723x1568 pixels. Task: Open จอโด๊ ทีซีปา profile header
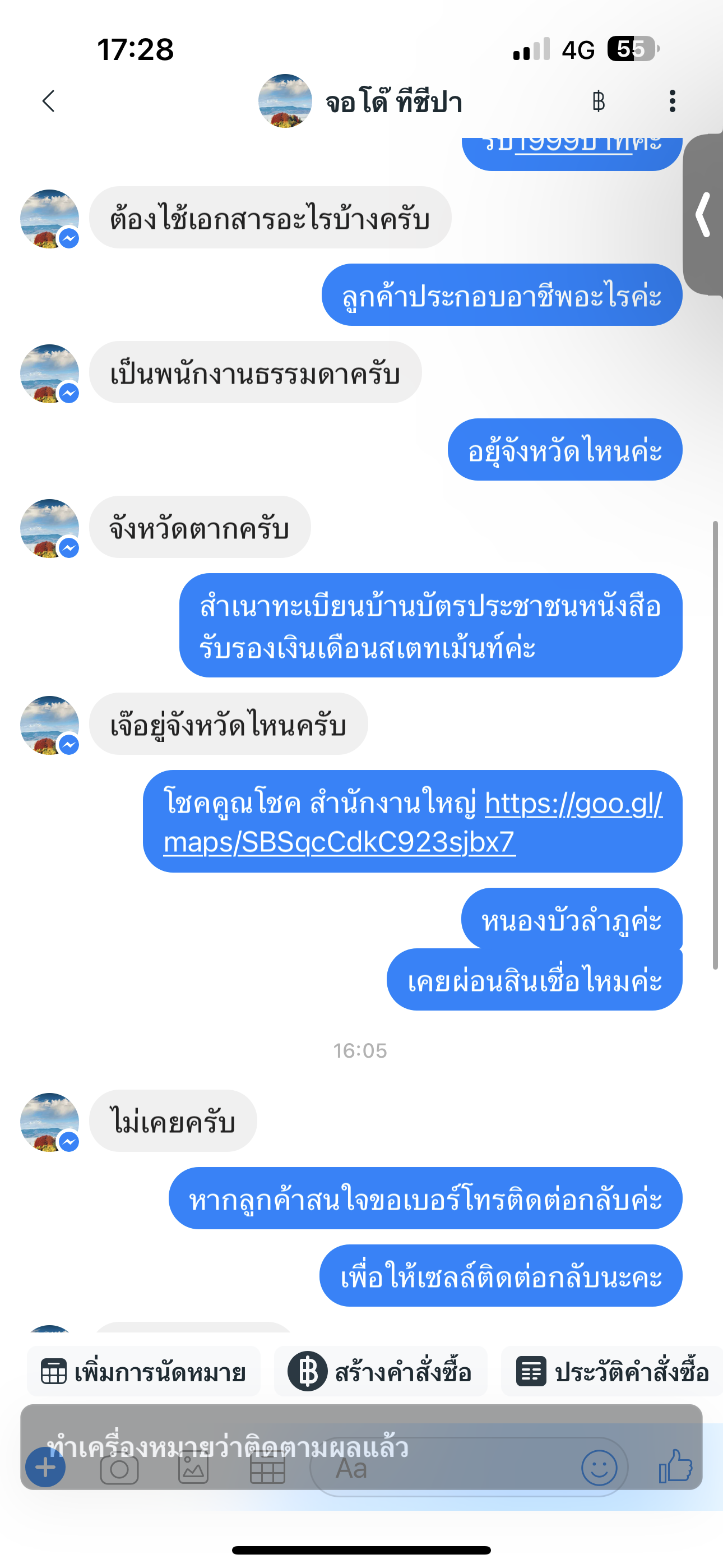click(x=360, y=101)
